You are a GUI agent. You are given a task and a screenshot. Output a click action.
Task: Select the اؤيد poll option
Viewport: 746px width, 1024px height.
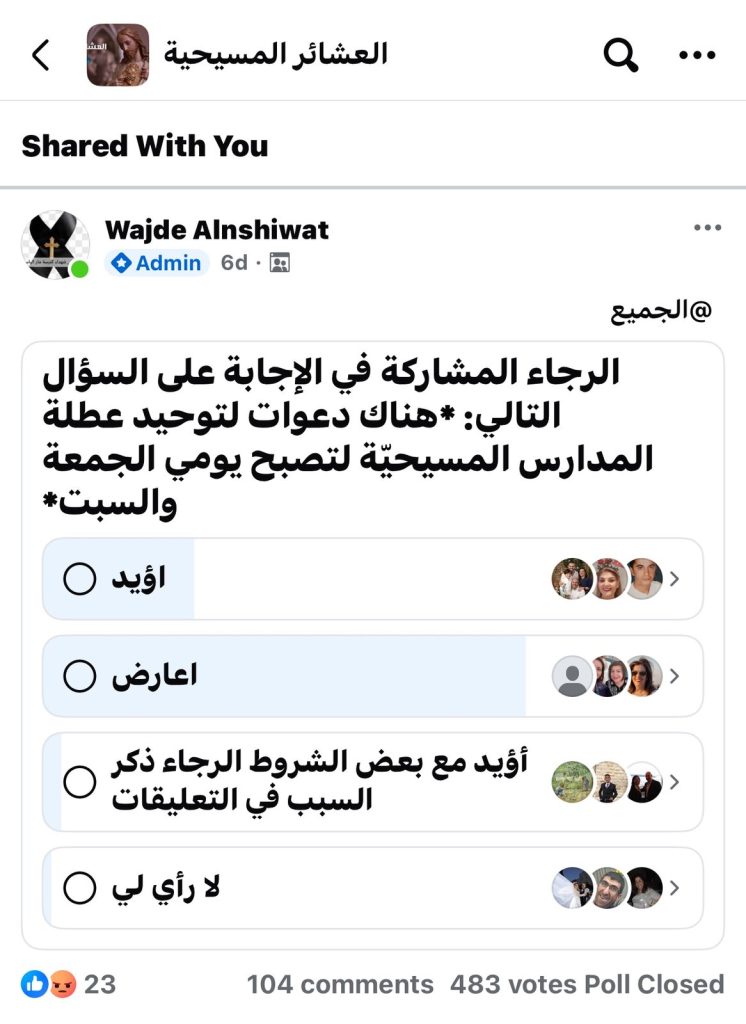point(80,578)
